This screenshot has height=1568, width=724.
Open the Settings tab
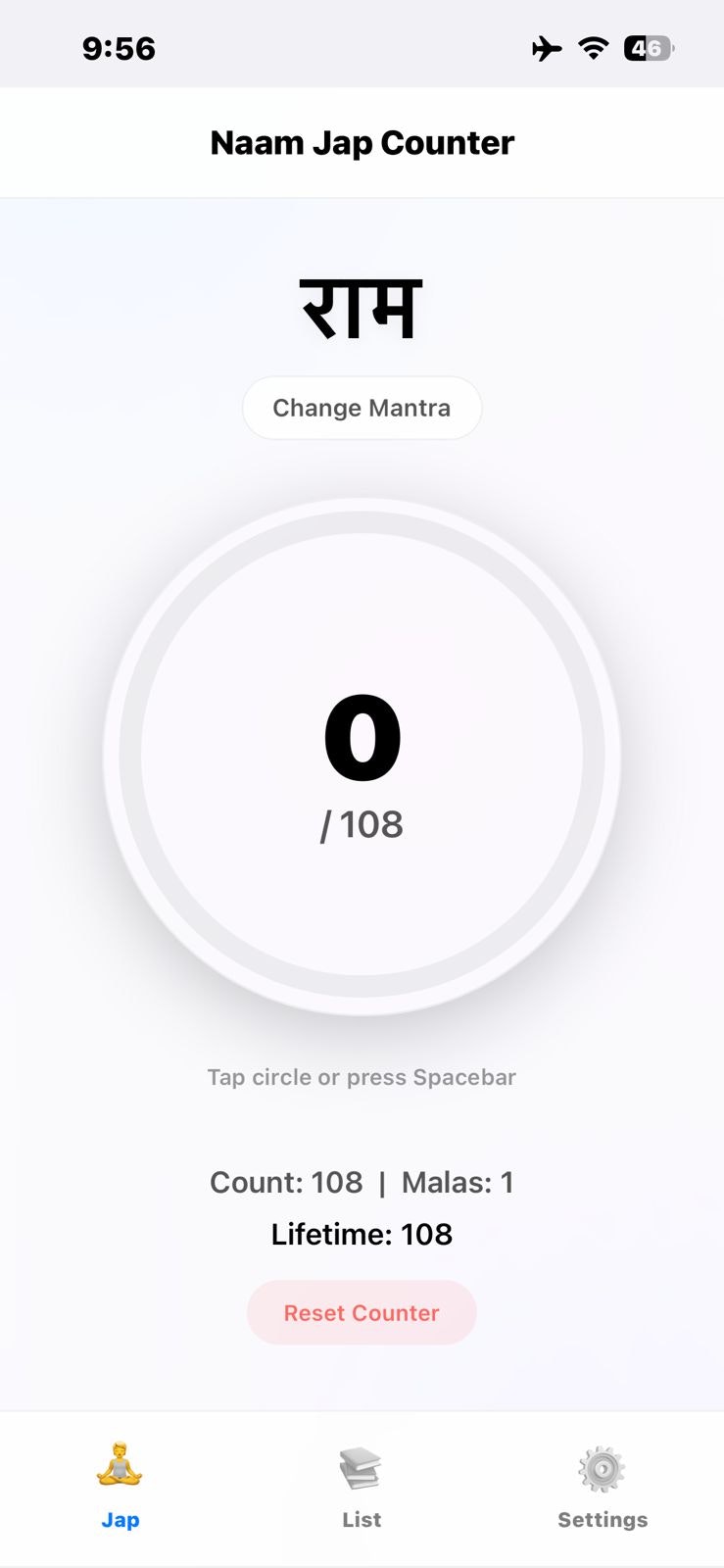603,1488
